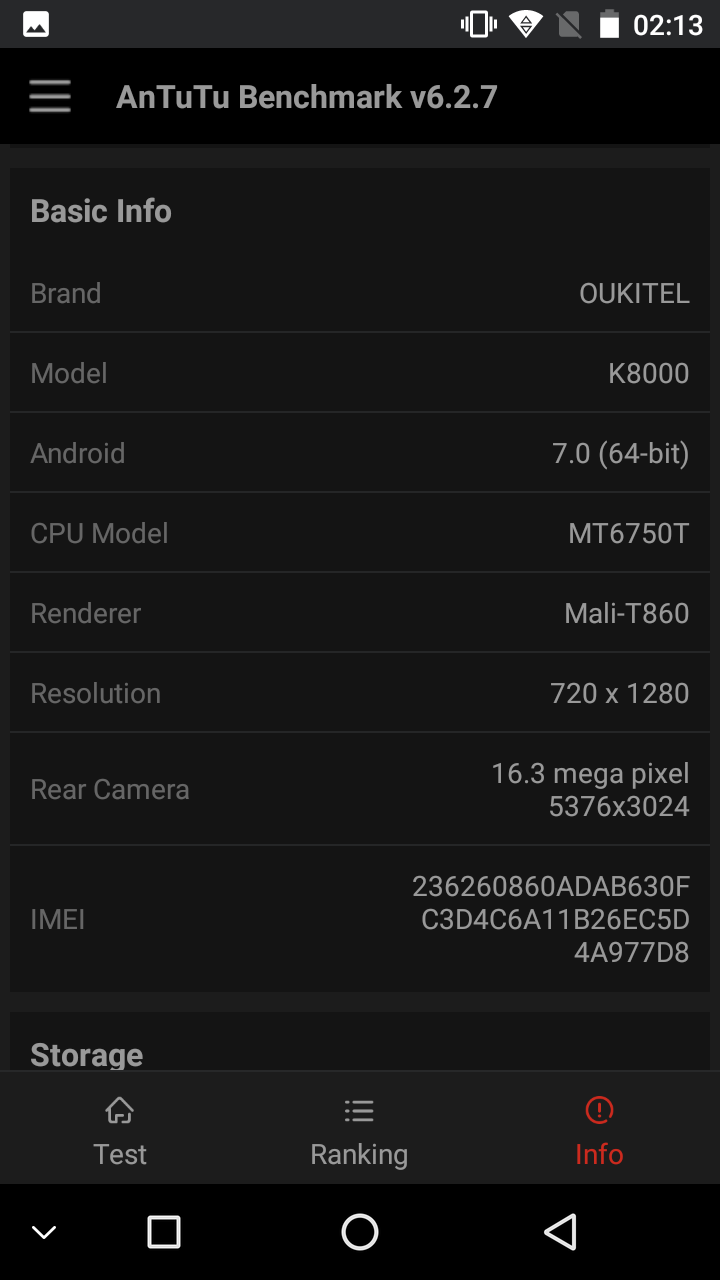The image size is (720, 1280).
Task: Select the Info tab
Action: (599, 1132)
